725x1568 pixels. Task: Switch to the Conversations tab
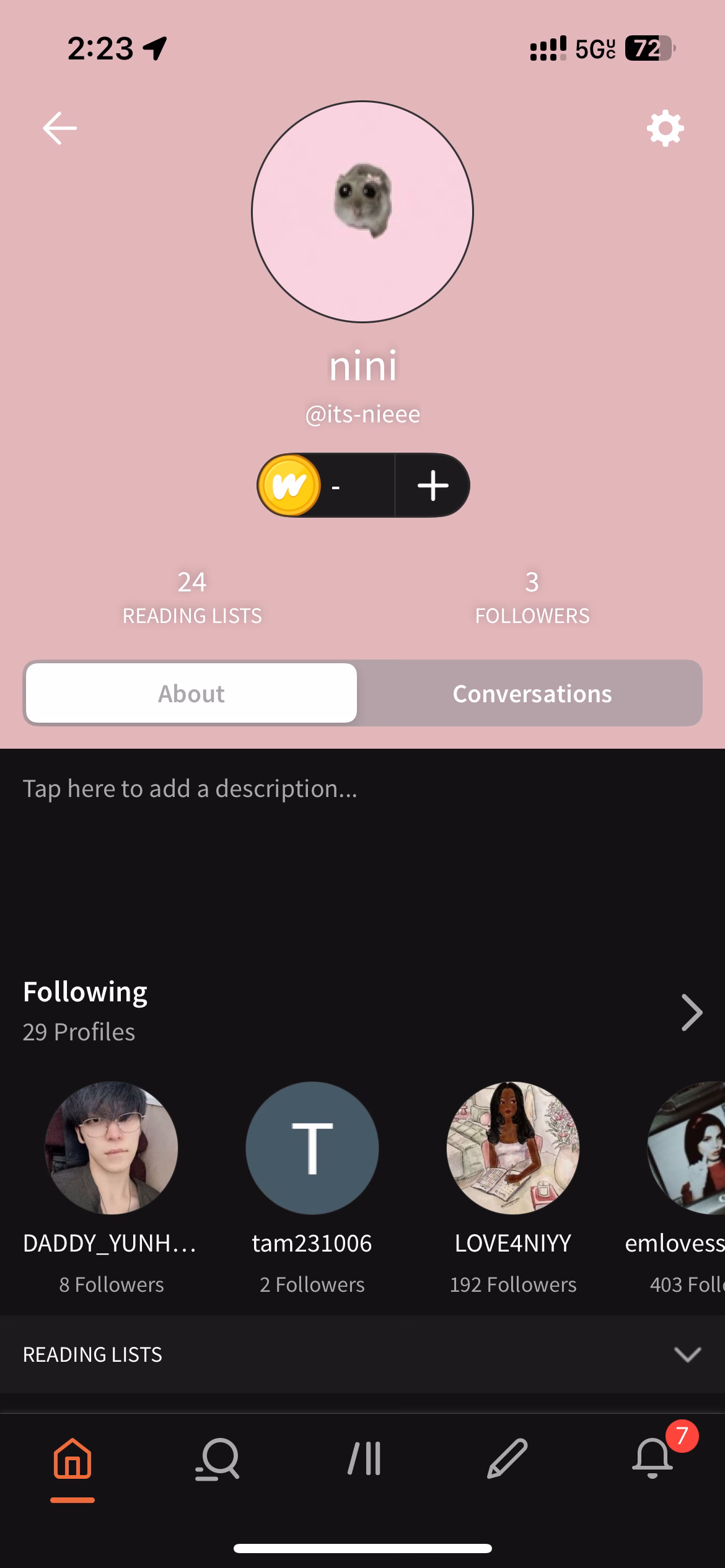(532, 694)
